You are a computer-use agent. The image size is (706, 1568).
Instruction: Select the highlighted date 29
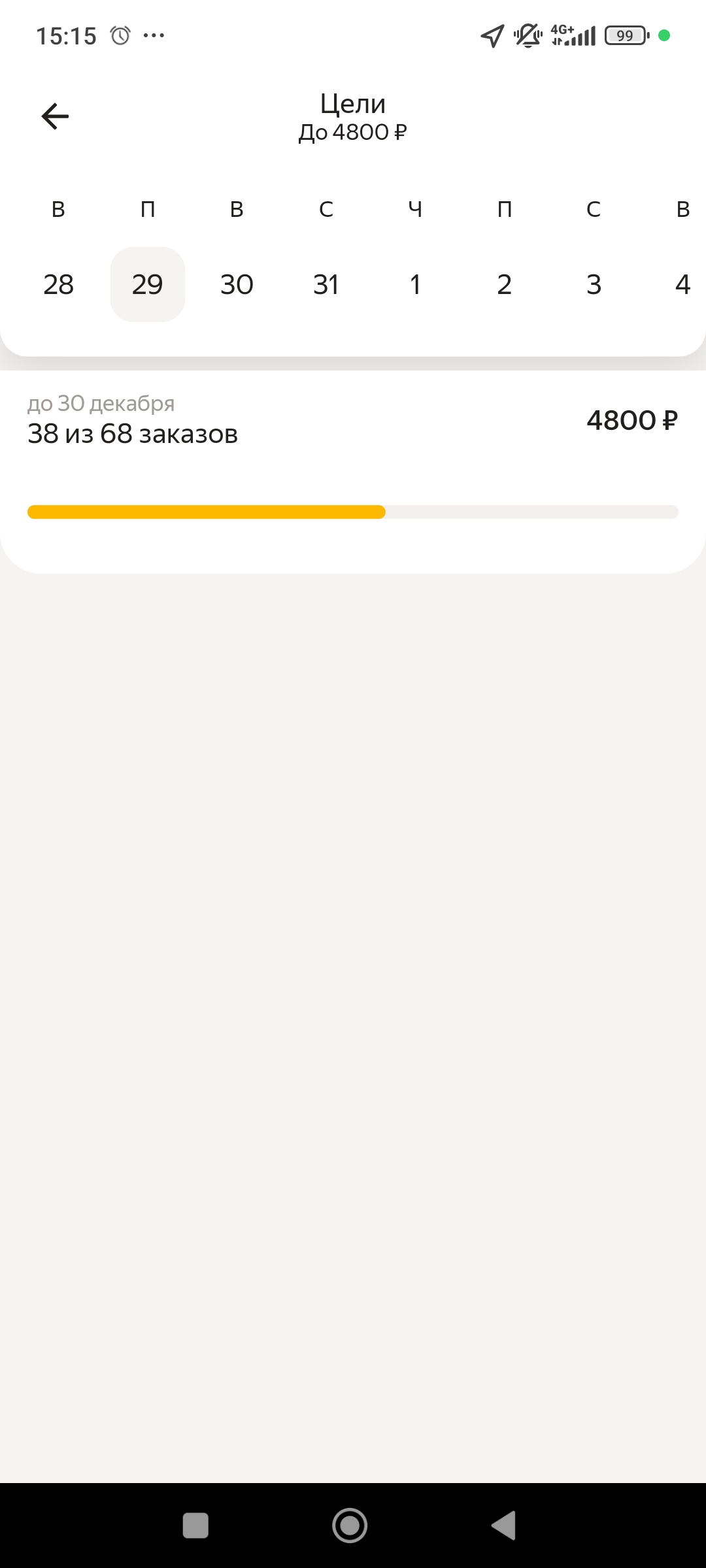coord(148,284)
